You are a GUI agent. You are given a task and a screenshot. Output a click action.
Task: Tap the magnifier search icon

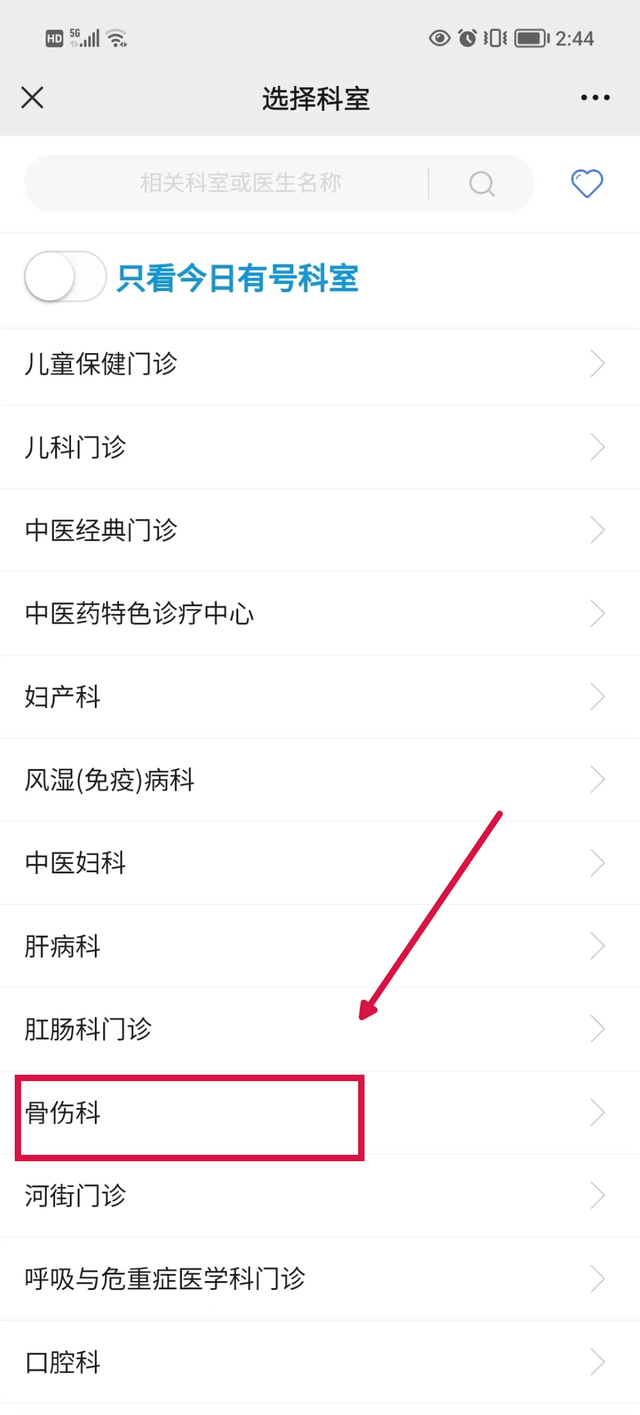coord(482,184)
